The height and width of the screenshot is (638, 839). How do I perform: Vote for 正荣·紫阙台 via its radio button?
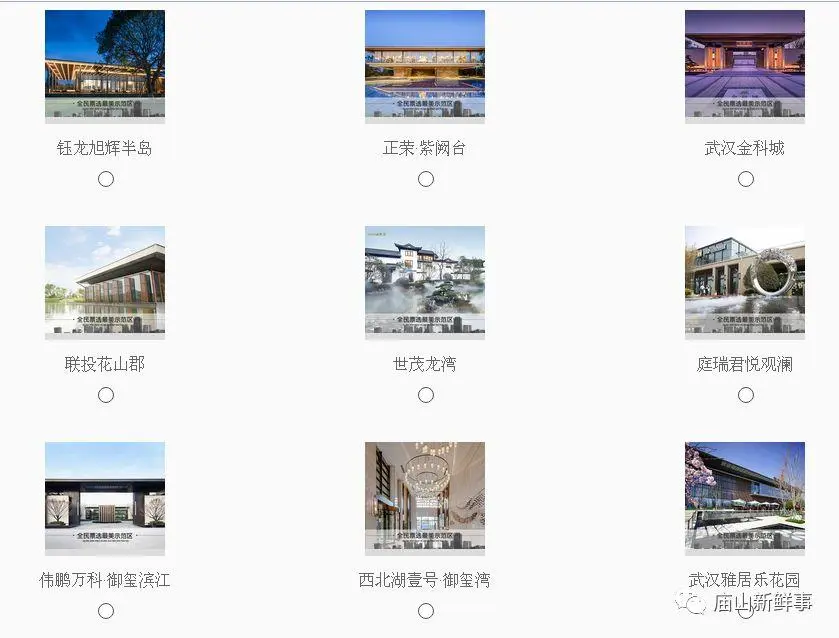coord(426,179)
